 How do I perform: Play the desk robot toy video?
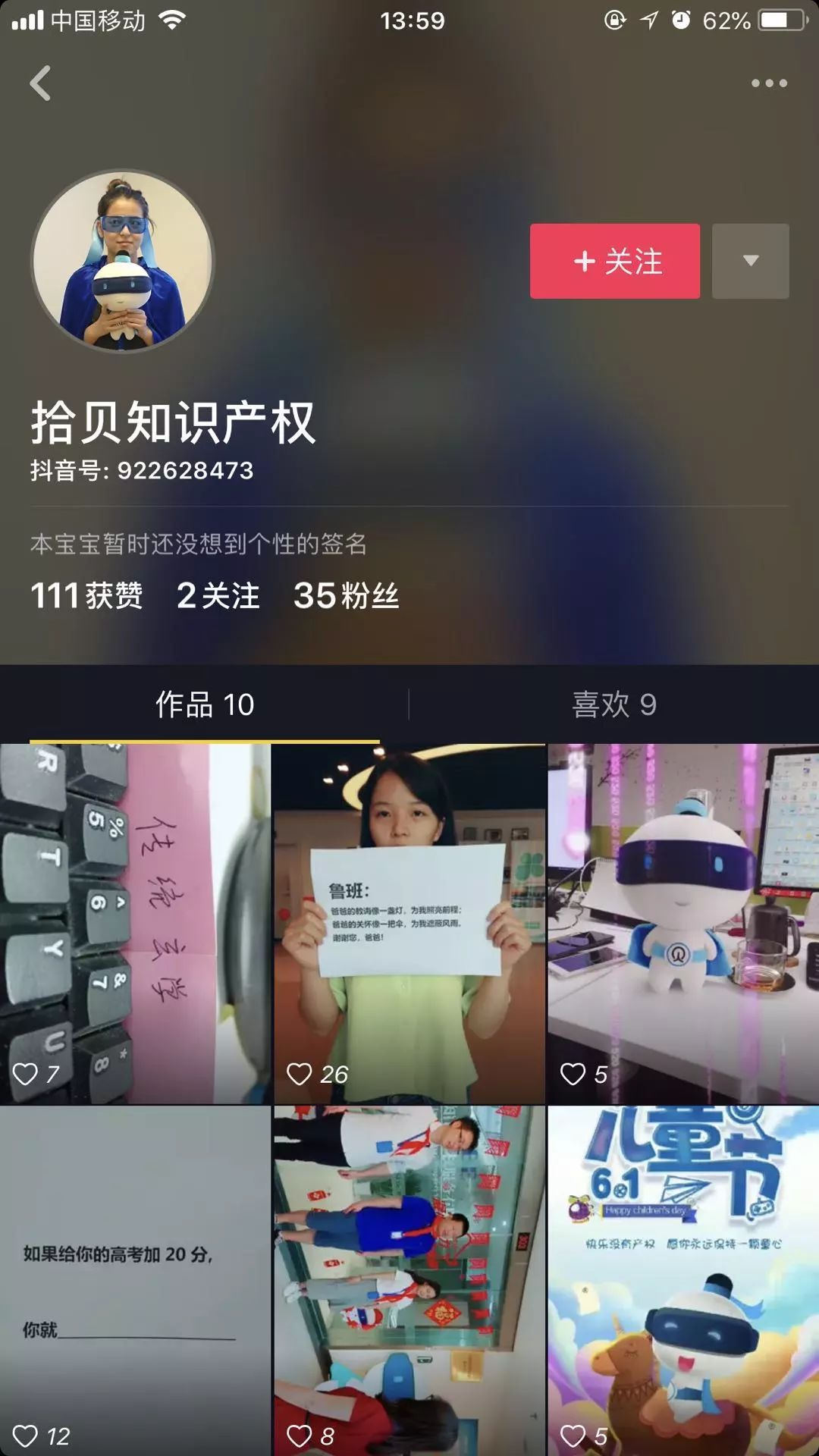pyautogui.click(x=683, y=923)
